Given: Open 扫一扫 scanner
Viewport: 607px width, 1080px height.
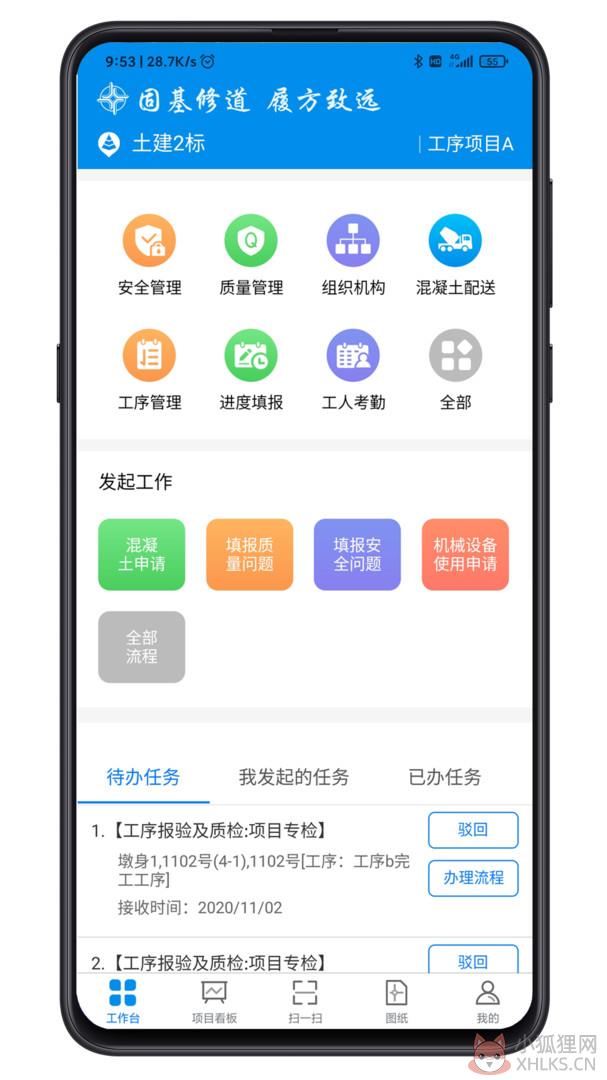Looking at the screenshot, I should click(x=305, y=1001).
